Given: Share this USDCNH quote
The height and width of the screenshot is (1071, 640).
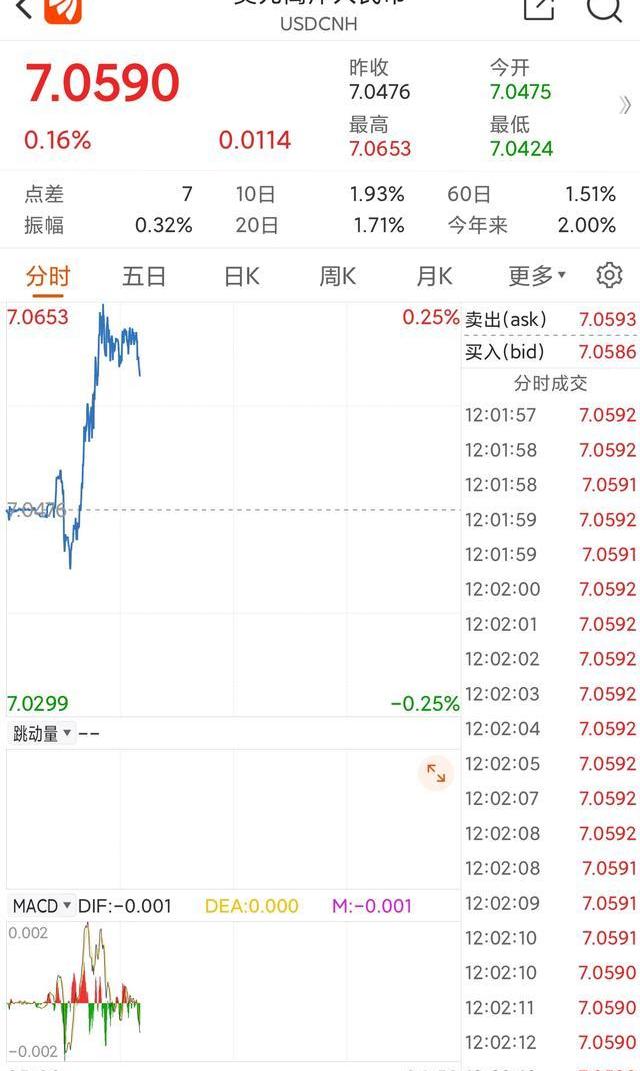Looking at the screenshot, I should pyautogui.click(x=539, y=8).
